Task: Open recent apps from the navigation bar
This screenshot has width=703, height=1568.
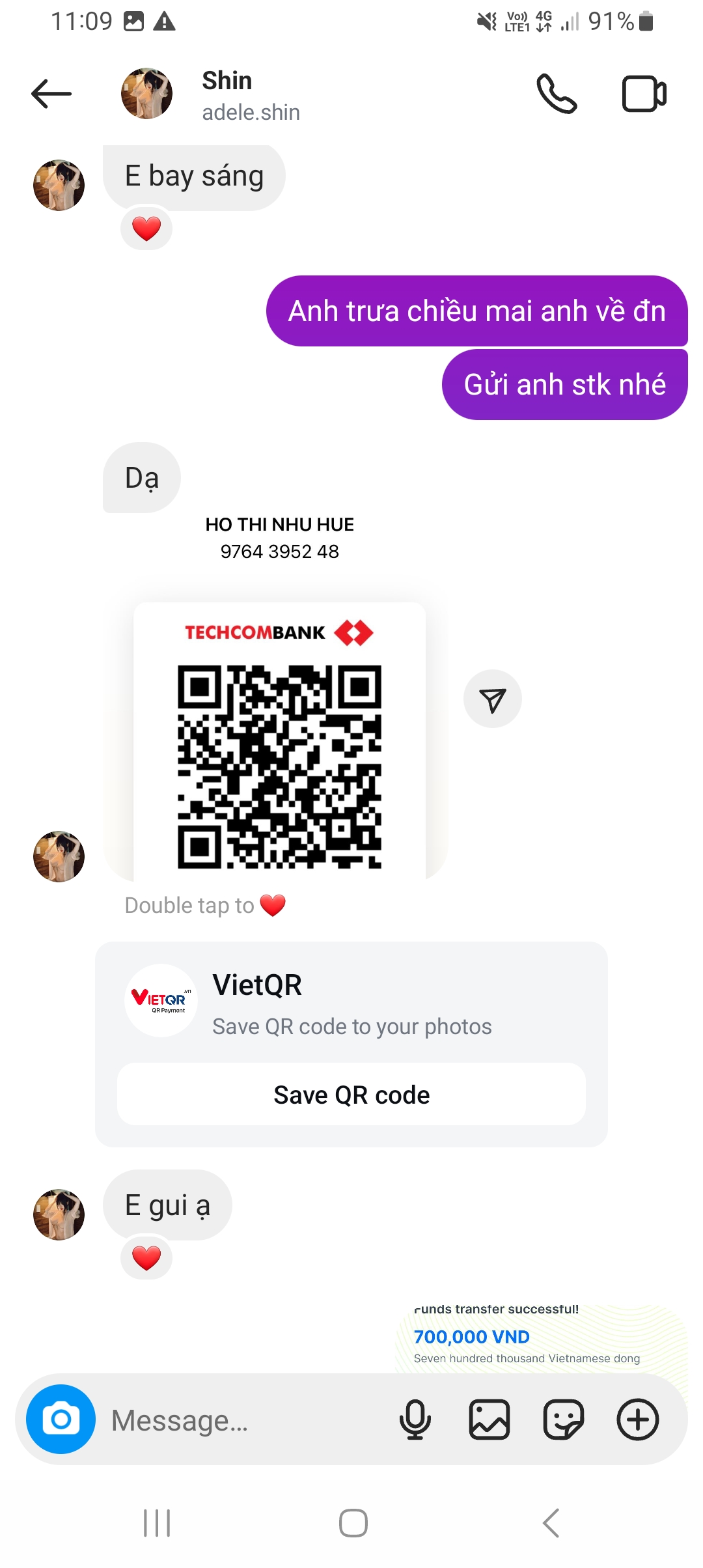Action: pyautogui.click(x=157, y=1523)
